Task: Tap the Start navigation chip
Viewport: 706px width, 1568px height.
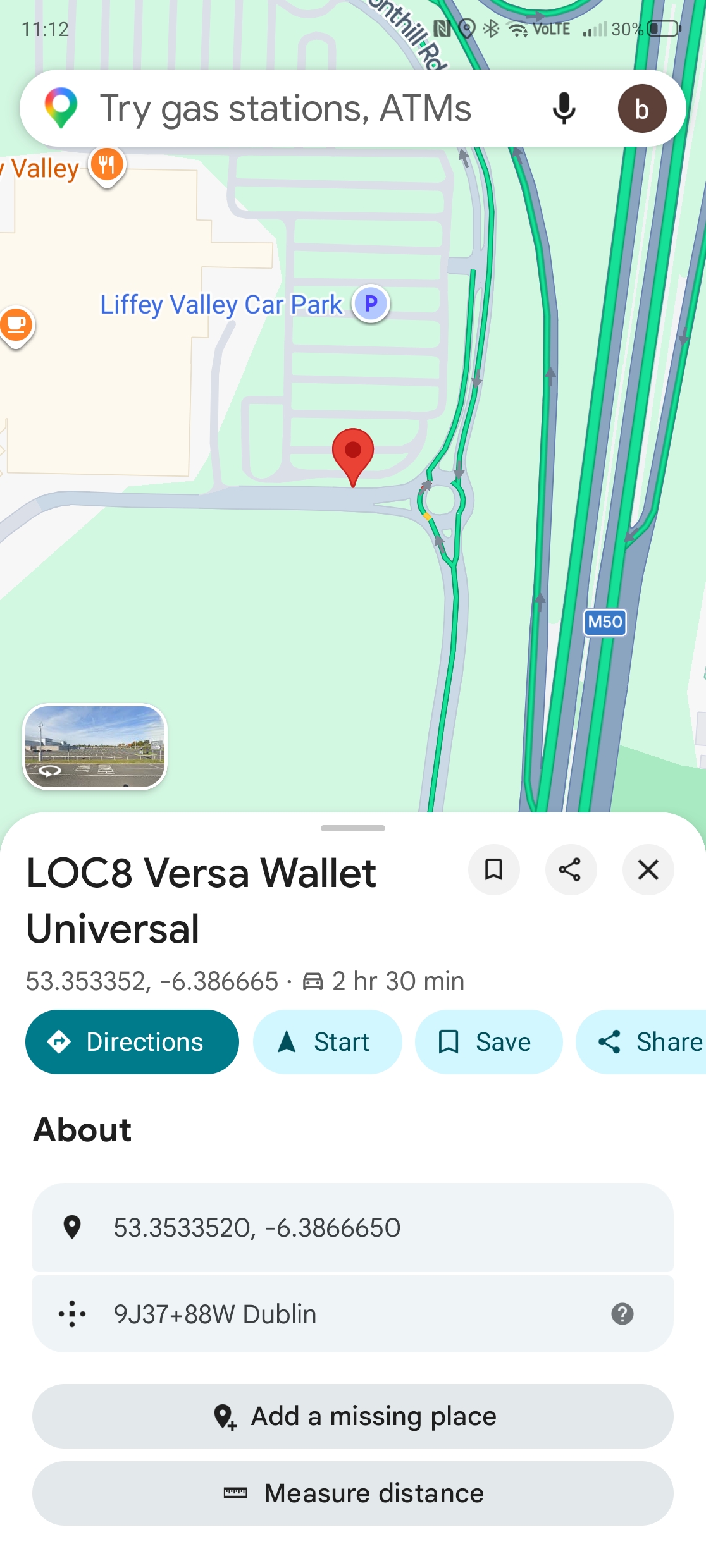Action: coord(327,1042)
